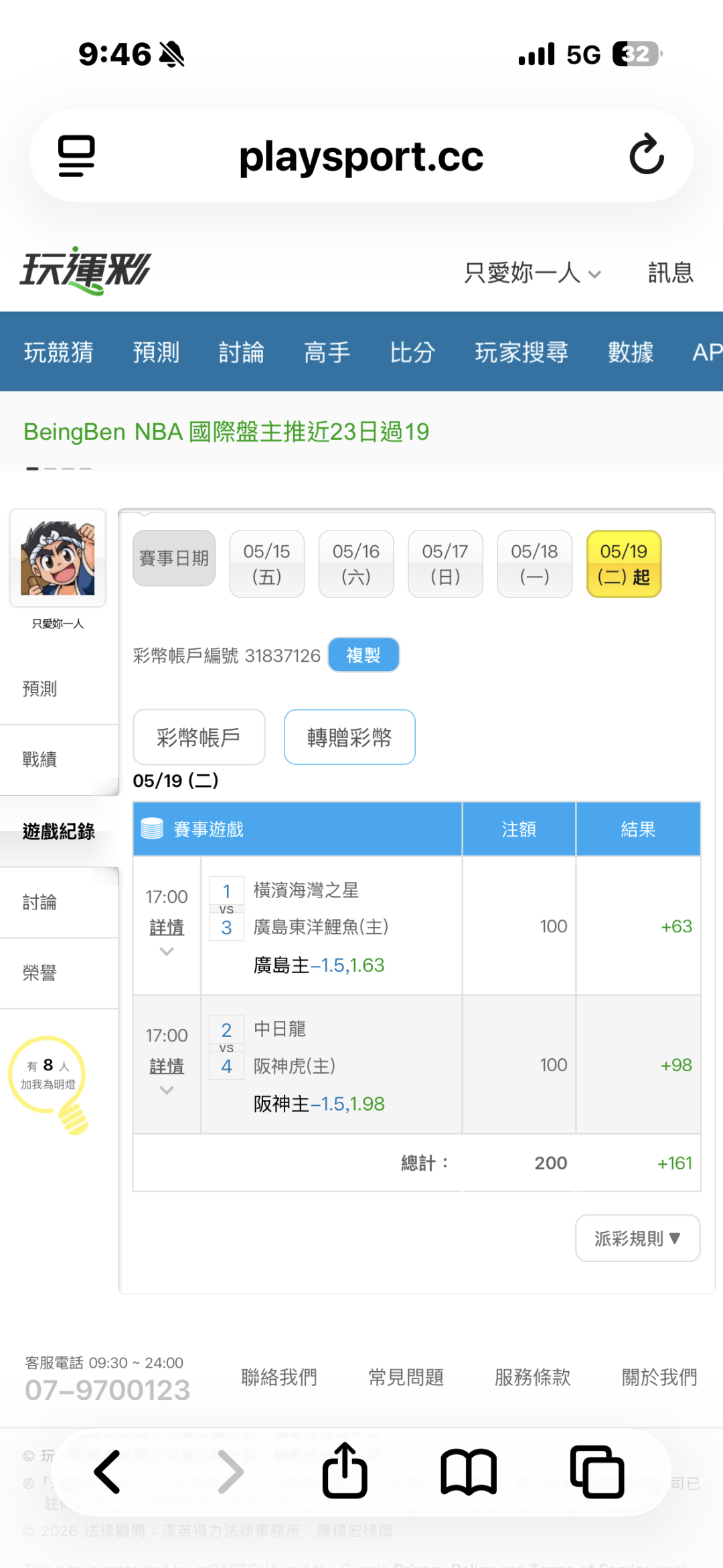View 詳情 for the 廣島東洋鯉魚 game
Viewport: 723px width, 1568px height.
click(x=167, y=928)
